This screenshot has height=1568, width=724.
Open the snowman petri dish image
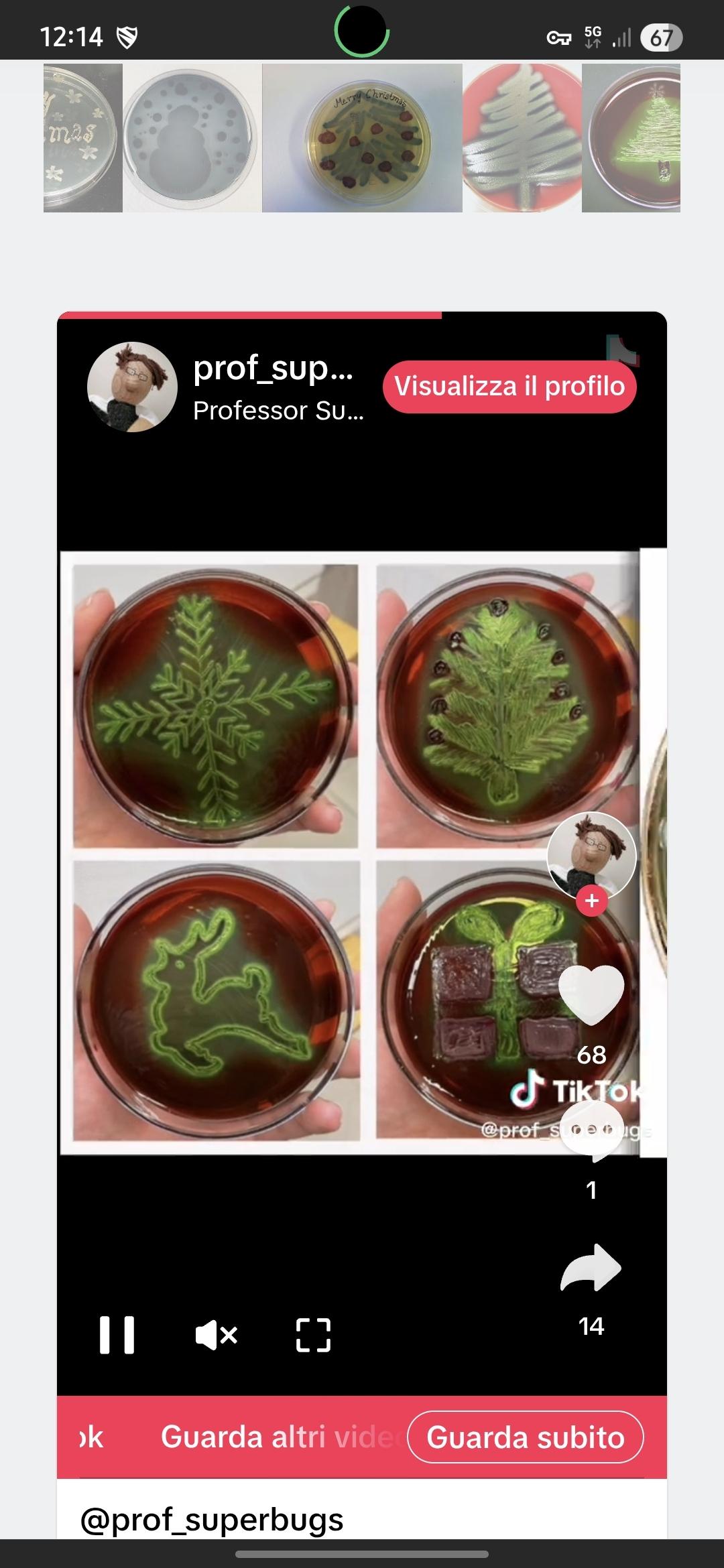191,138
